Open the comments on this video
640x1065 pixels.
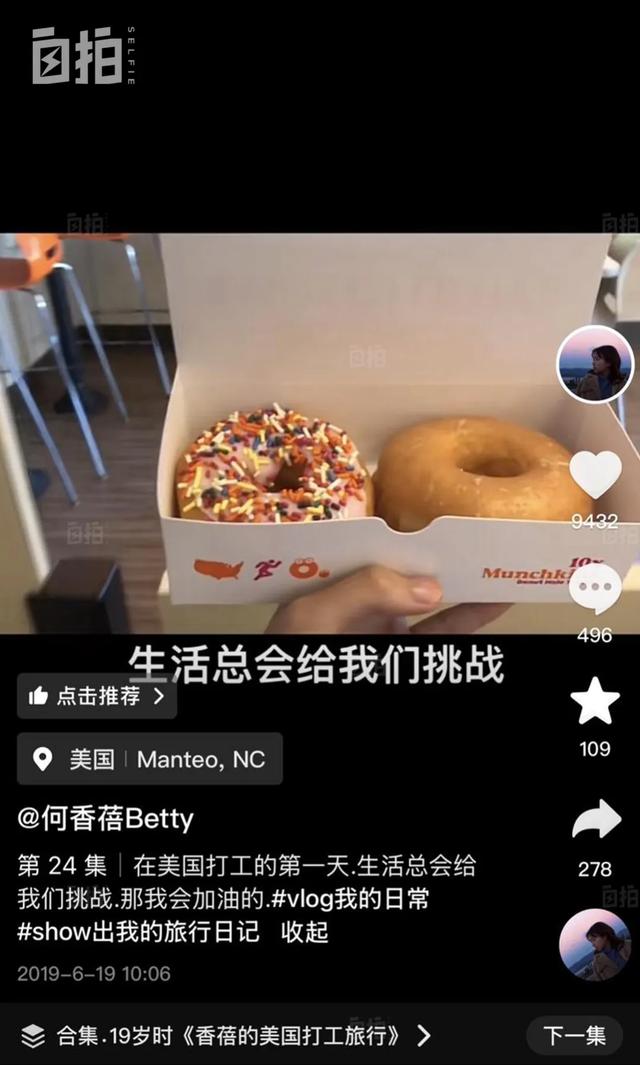595,590
